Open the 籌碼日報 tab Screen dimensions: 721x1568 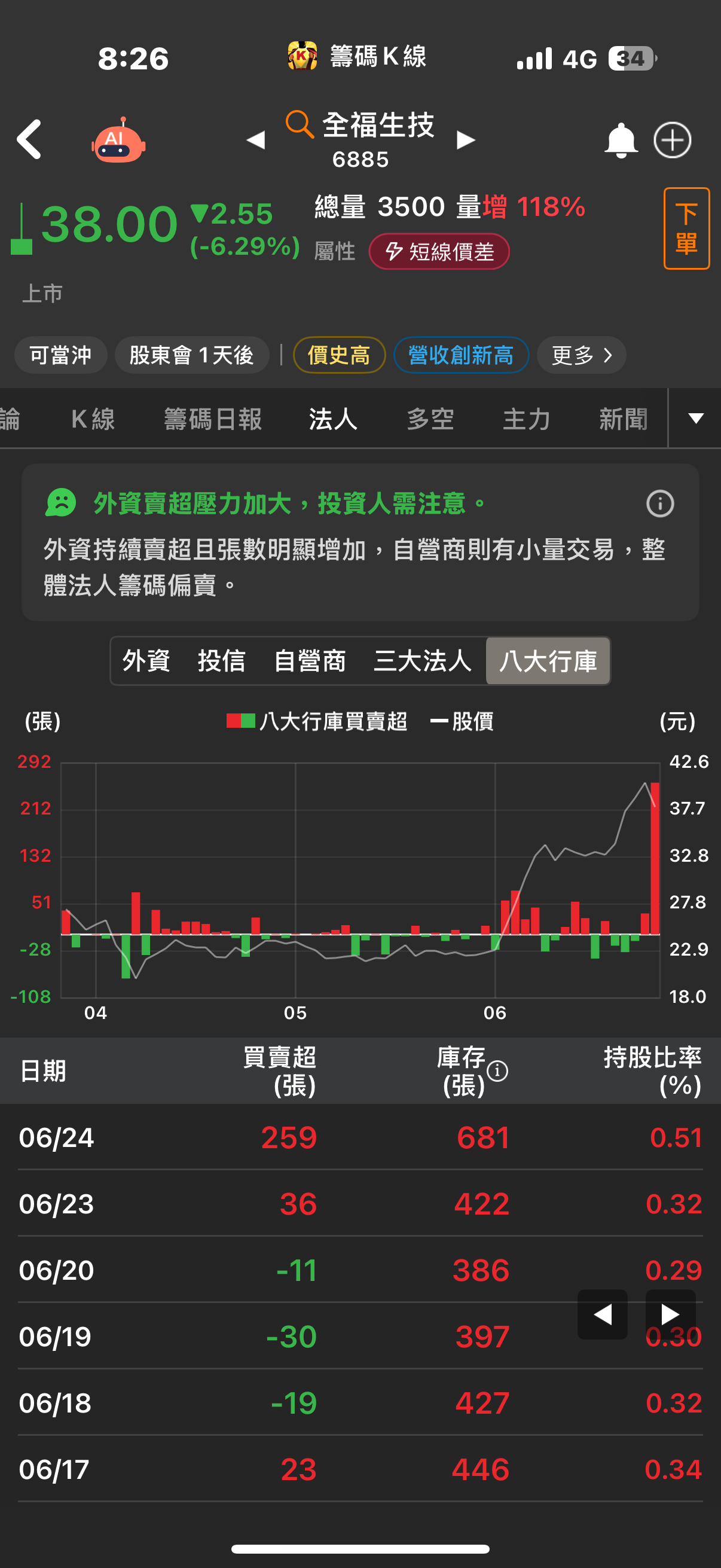click(213, 419)
